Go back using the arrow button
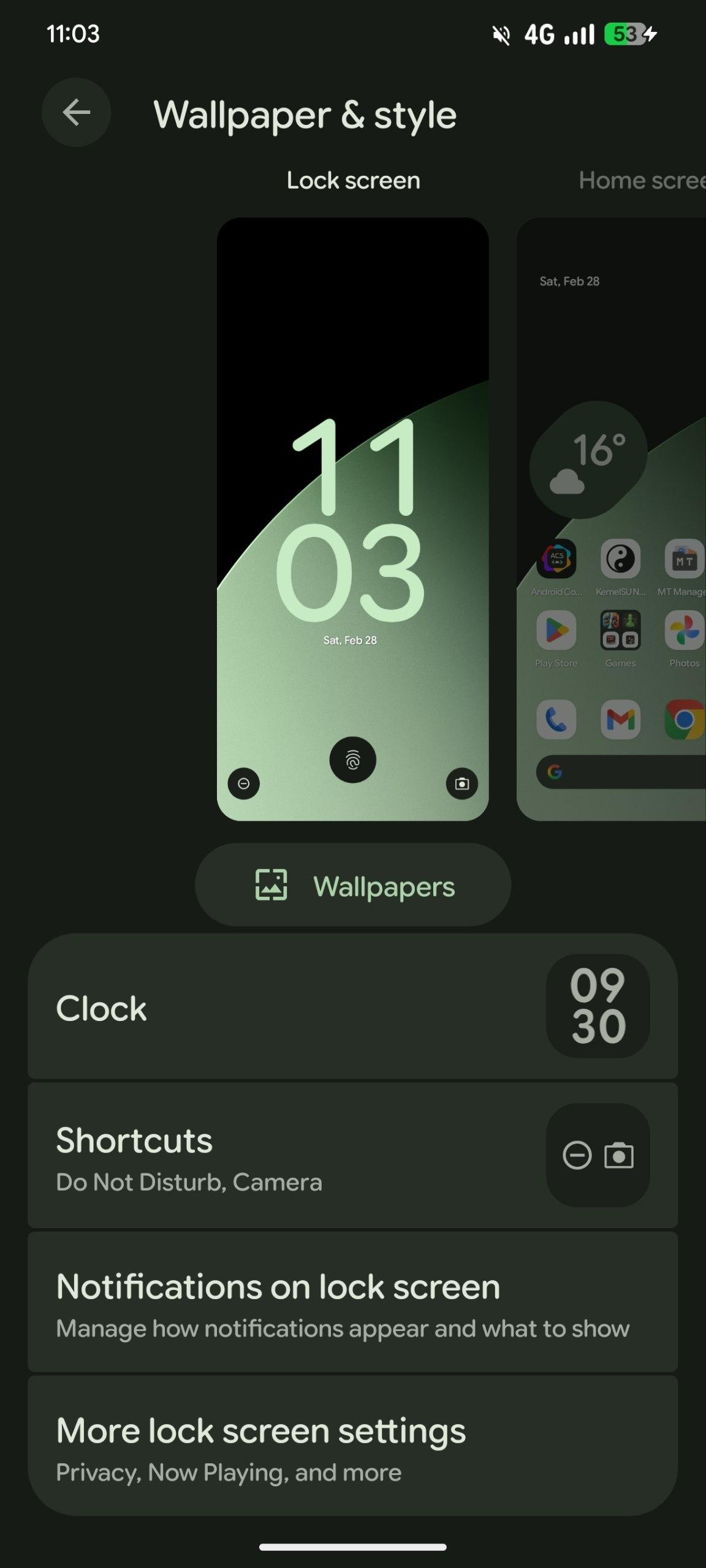 point(76,113)
